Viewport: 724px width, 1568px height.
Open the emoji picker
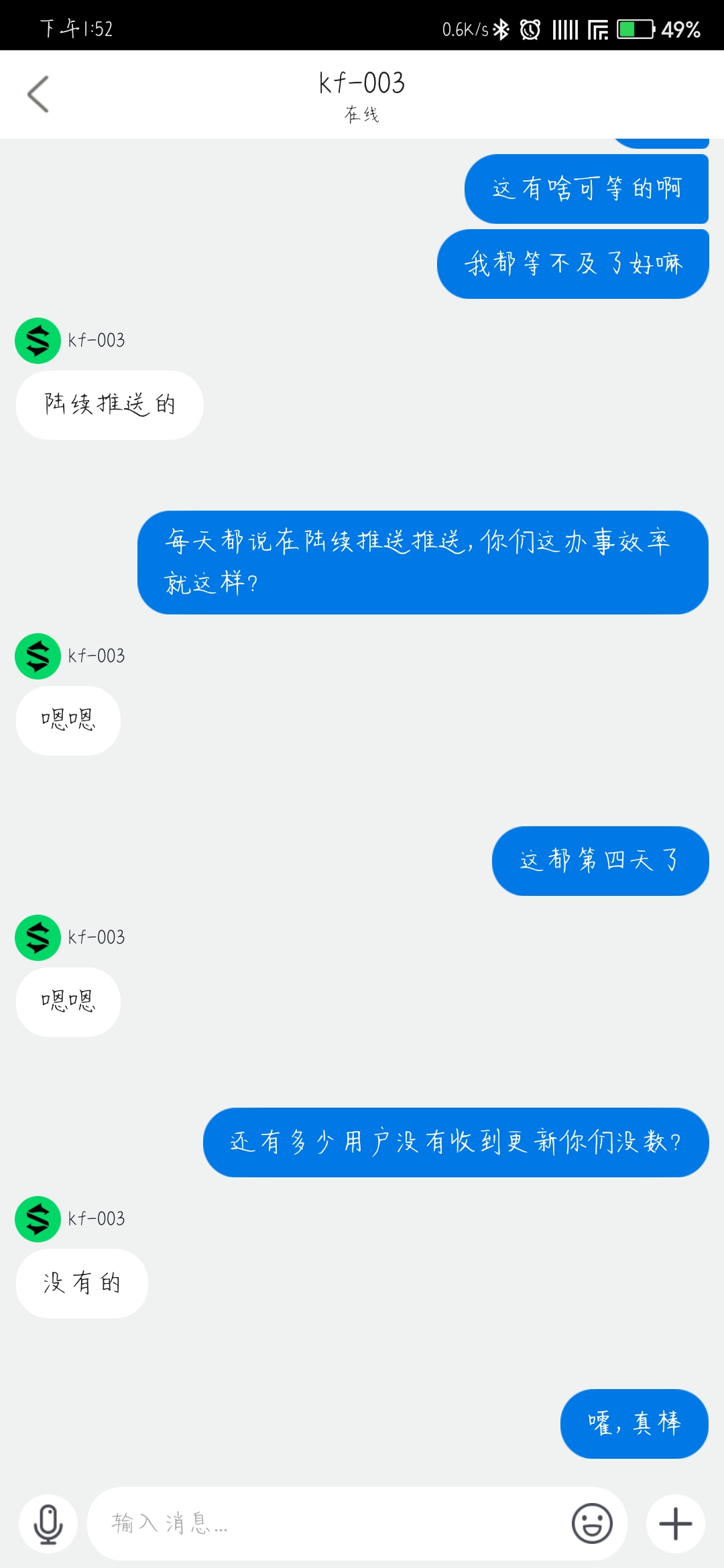(592, 1524)
